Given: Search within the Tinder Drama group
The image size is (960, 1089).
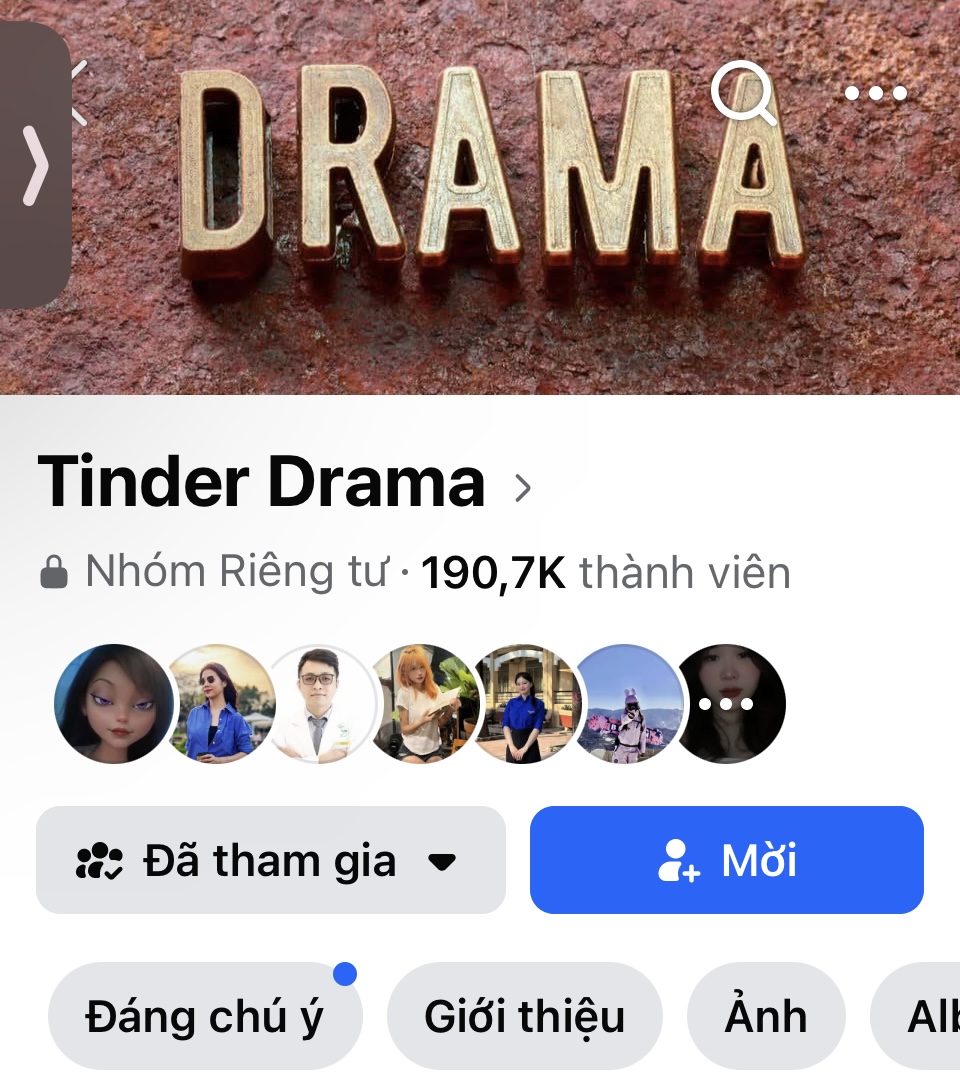Looking at the screenshot, I should (743, 93).
